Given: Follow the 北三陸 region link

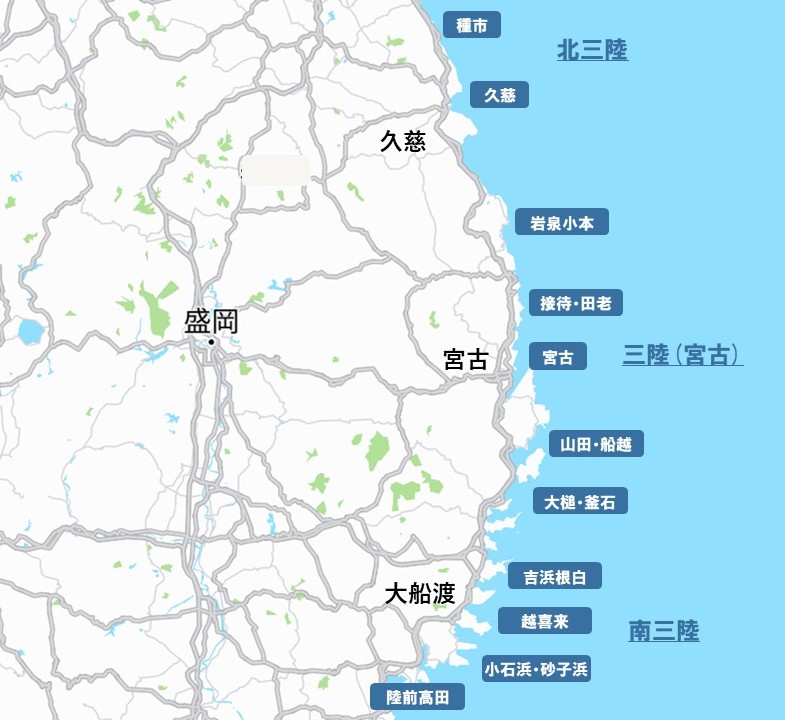Looking at the screenshot, I should tap(592, 50).
